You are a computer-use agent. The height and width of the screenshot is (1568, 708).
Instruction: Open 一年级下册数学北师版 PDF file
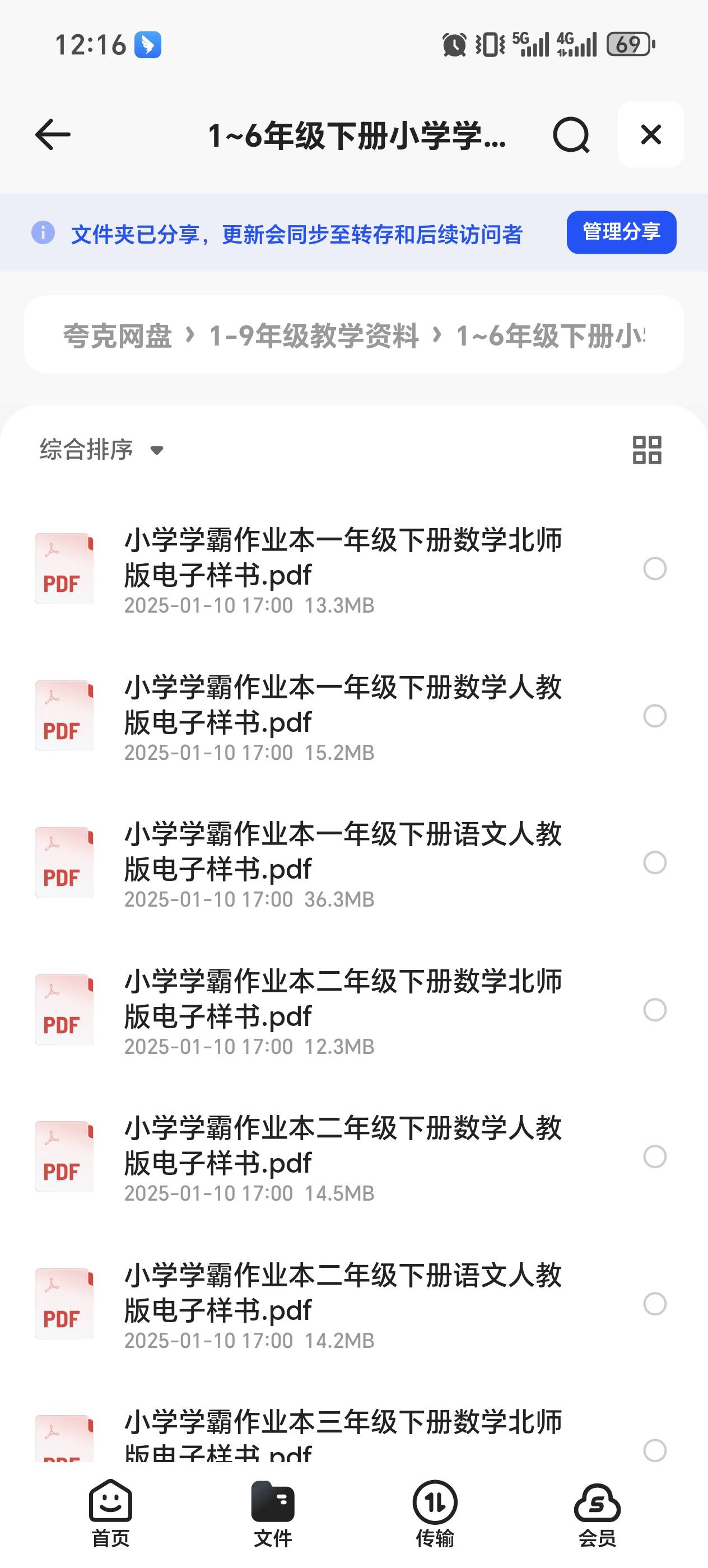coord(343,569)
